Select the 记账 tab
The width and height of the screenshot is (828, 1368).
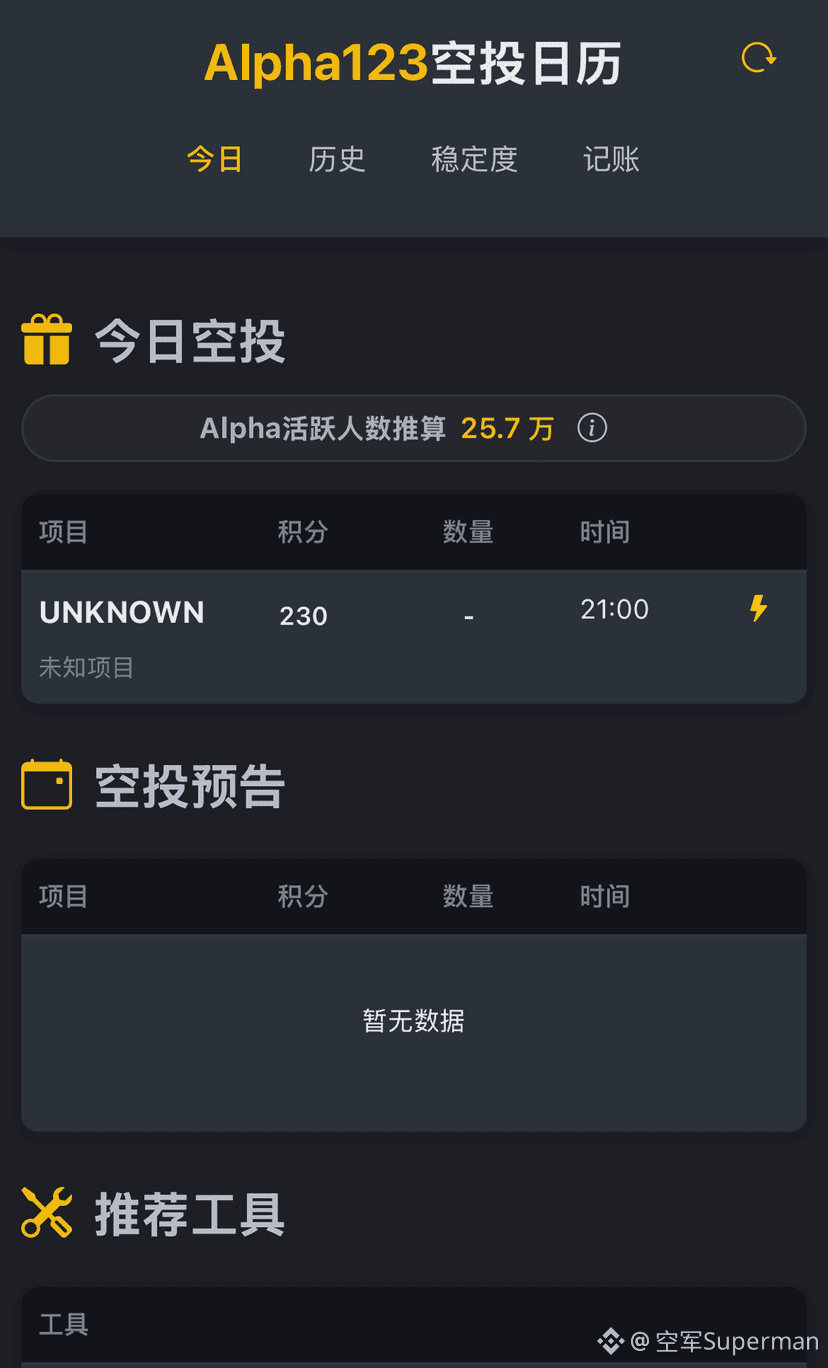click(x=611, y=160)
